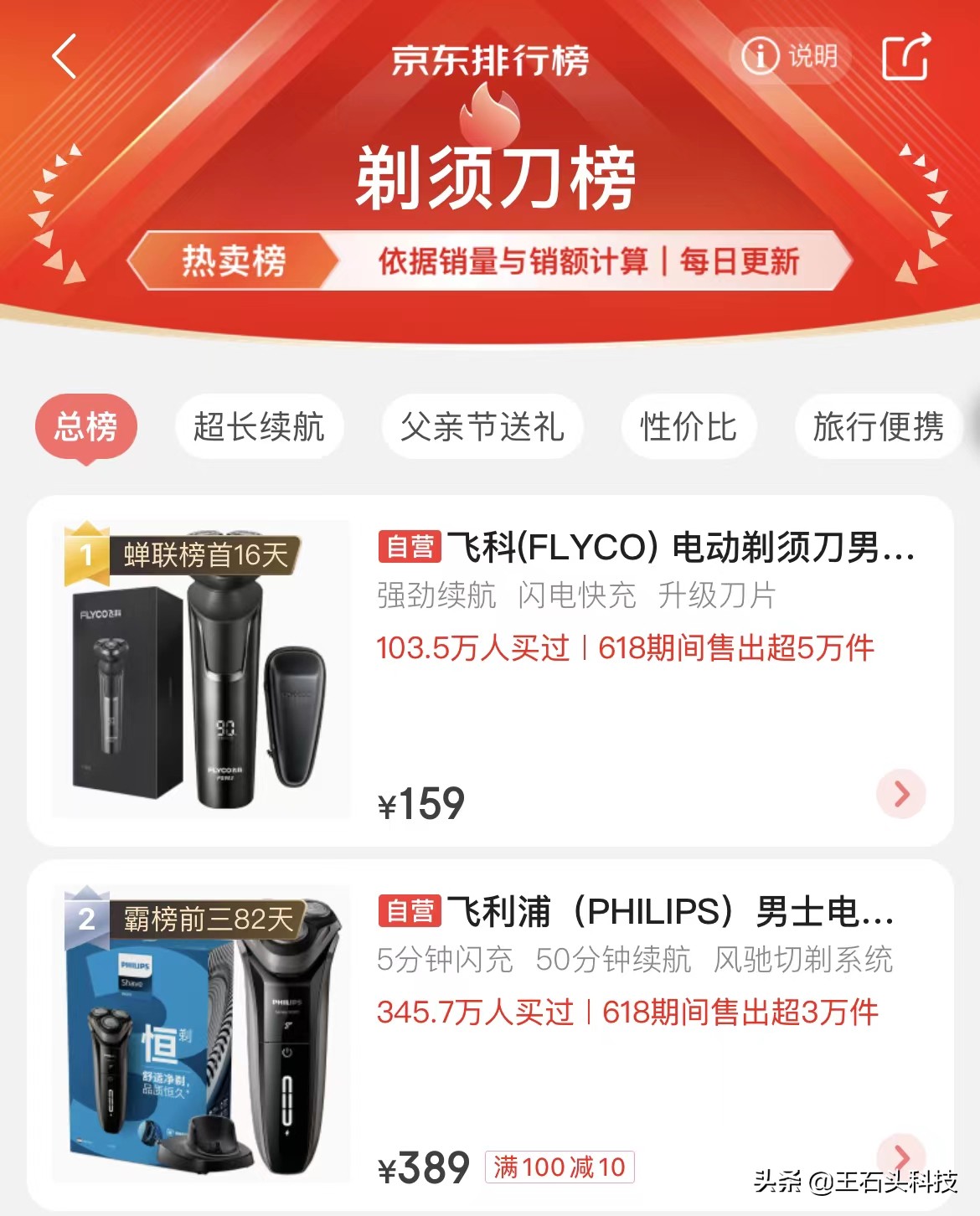Open the FLYCO shaver detail via right chevron
Screen dimensions: 980x1216
click(x=900, y=794)
